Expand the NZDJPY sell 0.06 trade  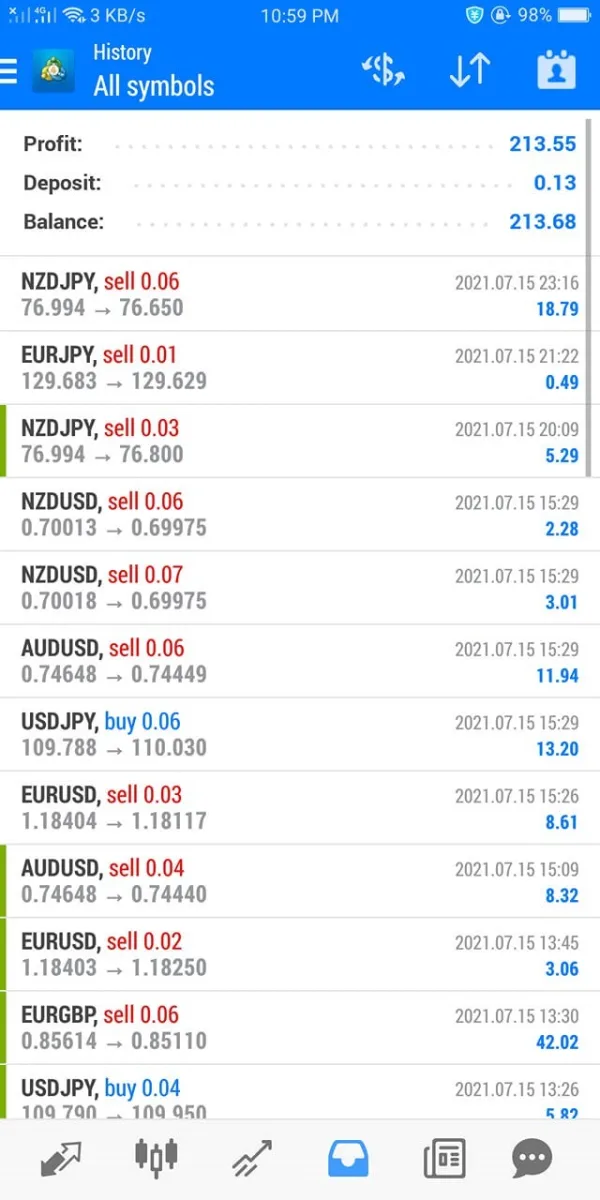tap(300, 295)
